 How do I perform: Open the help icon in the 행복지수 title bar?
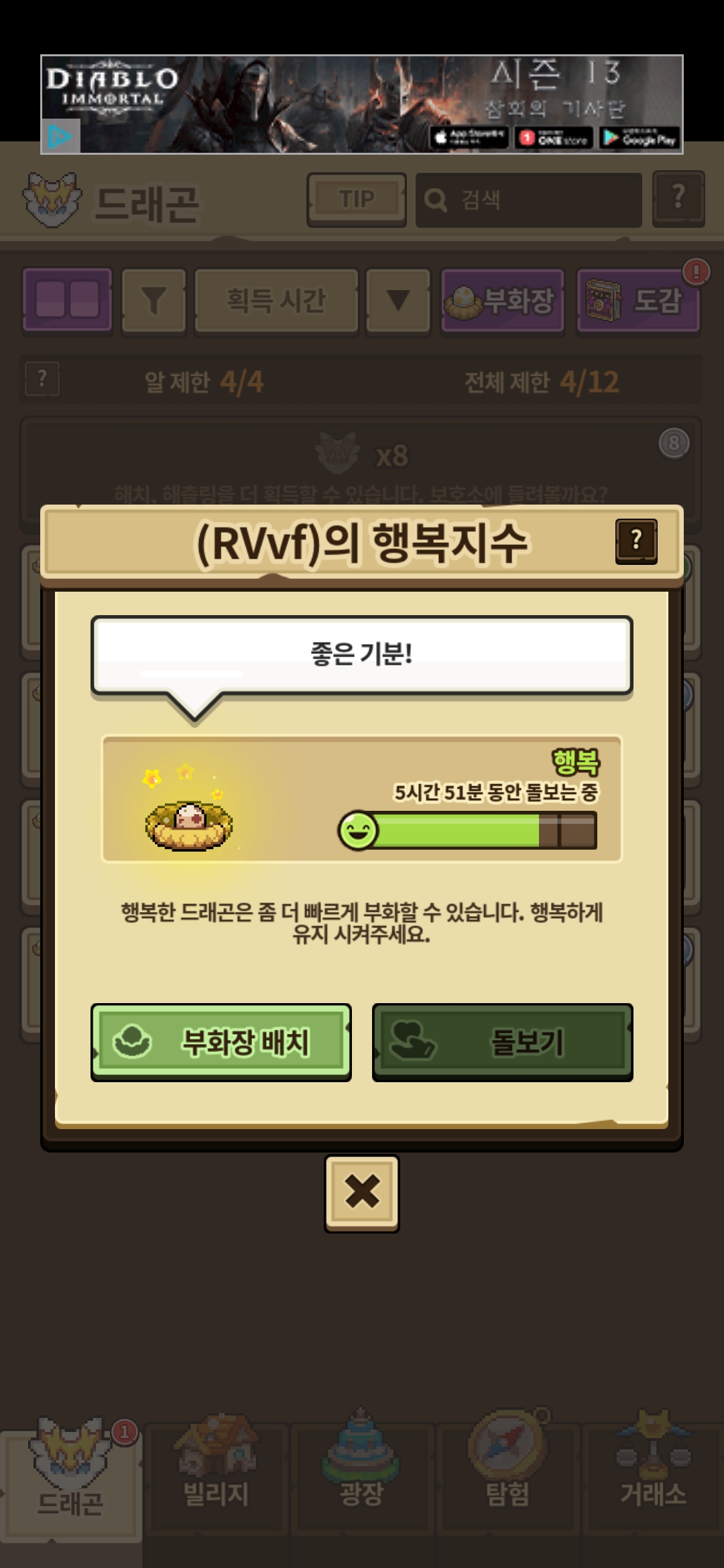coord(636,541)
